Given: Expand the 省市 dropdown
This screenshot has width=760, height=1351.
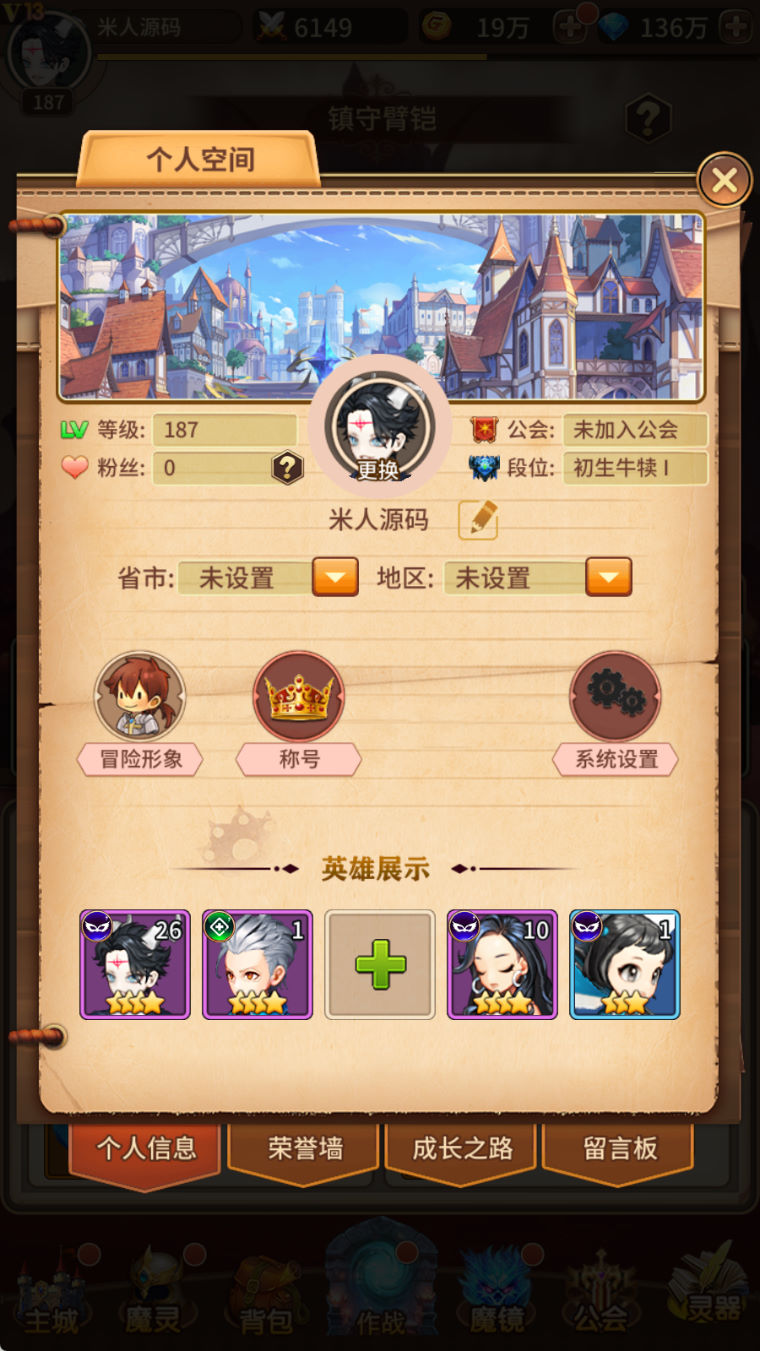Looking at the screenshot, I should pos(335,577).
